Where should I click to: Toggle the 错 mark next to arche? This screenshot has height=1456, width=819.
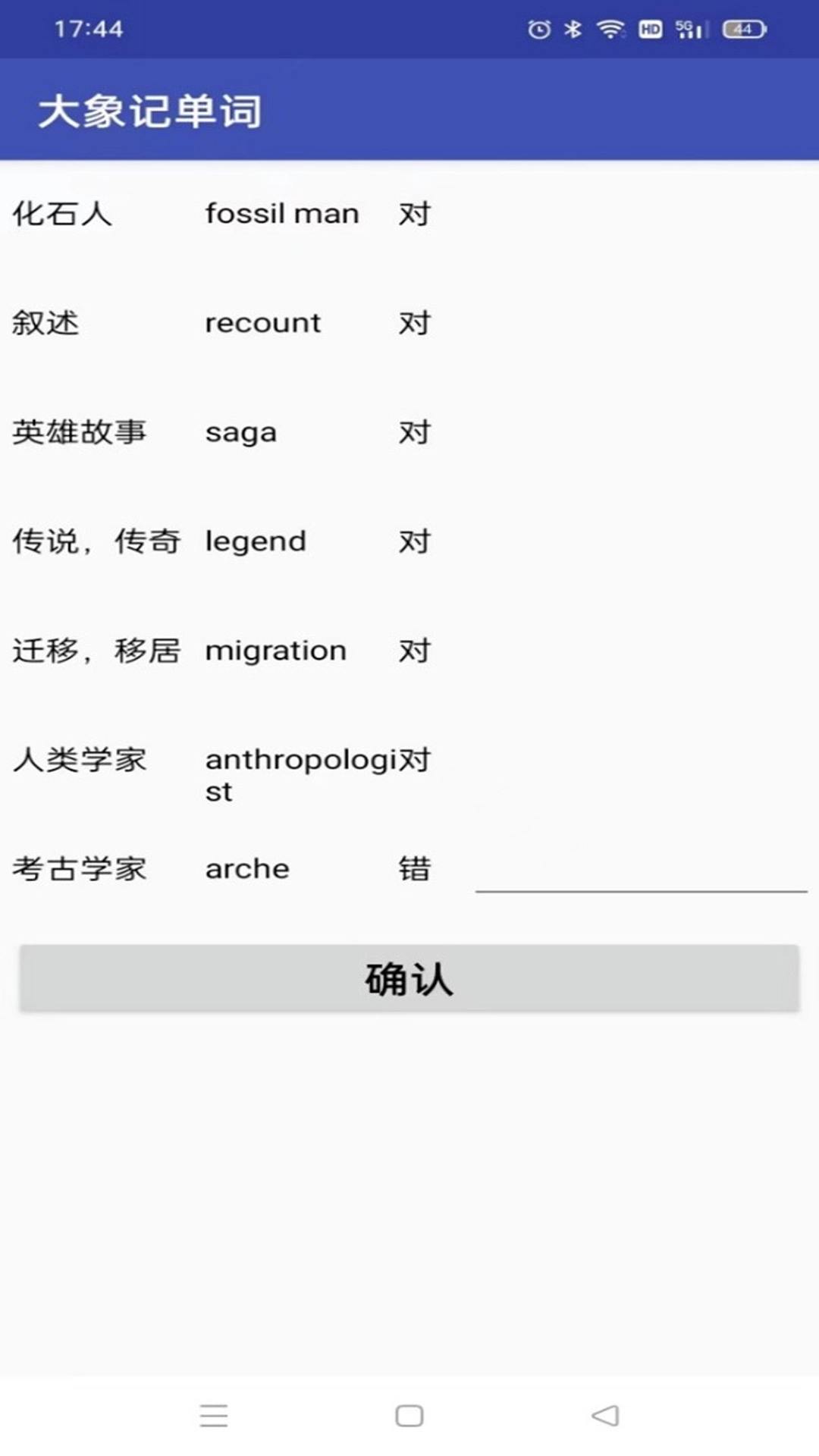click(x=413, y=869)
